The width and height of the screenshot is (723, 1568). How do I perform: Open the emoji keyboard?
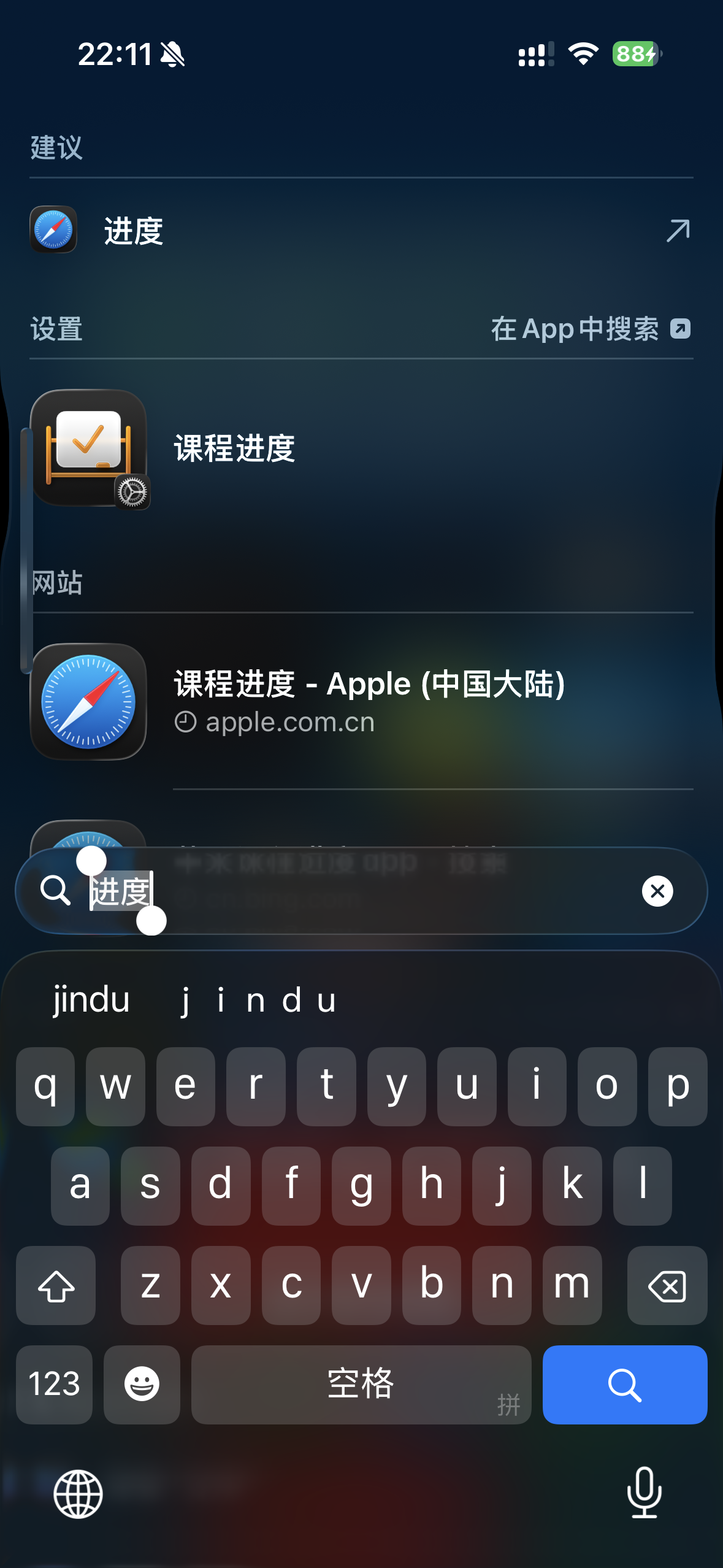pos(142,1385)
